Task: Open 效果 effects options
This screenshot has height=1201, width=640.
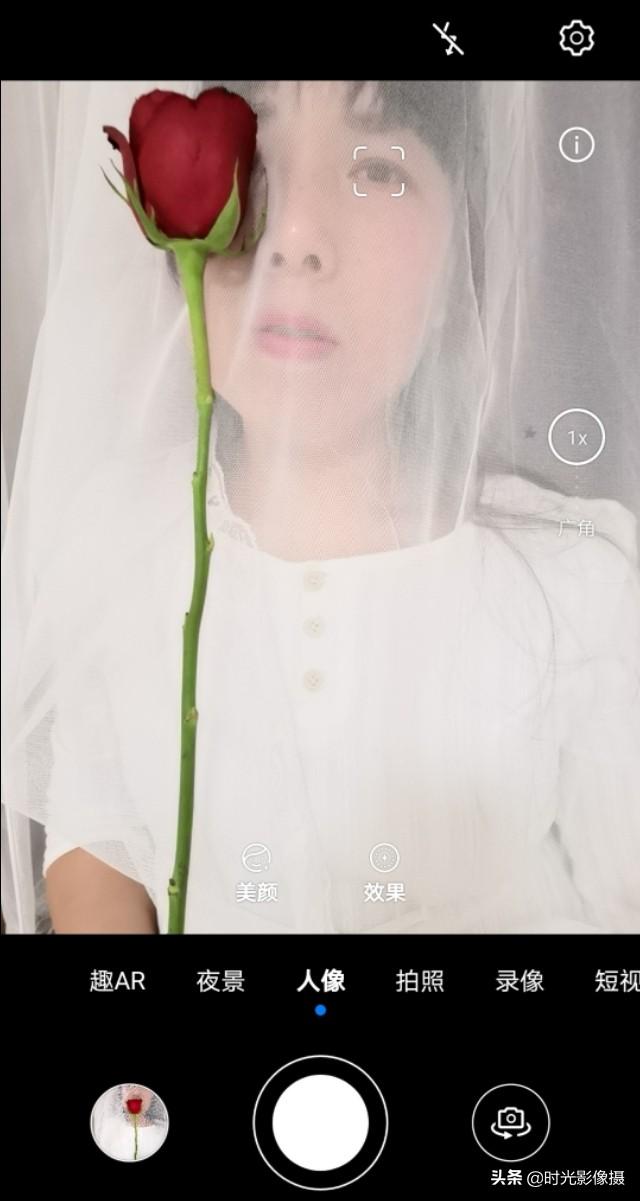Action: [384, 873]
